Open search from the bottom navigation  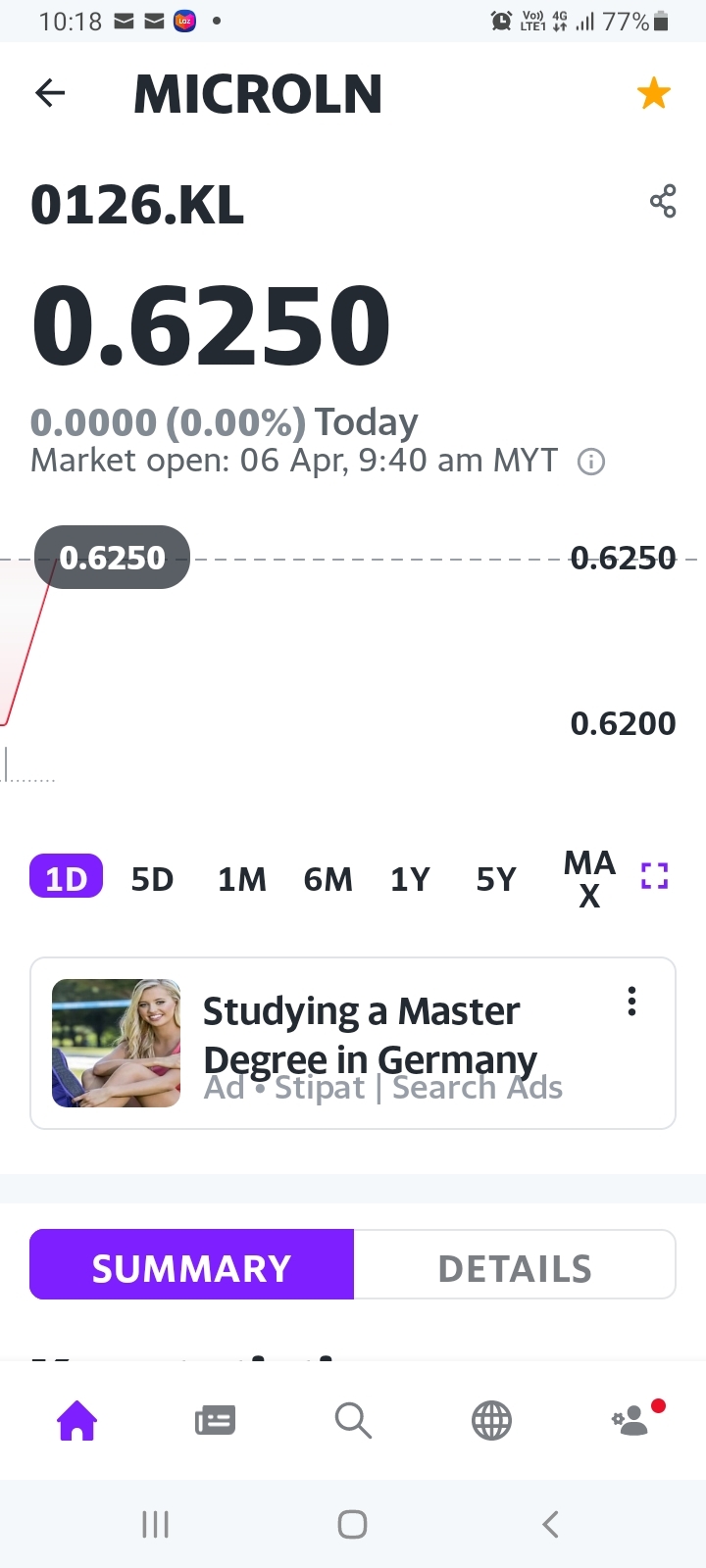(353, 1420)
